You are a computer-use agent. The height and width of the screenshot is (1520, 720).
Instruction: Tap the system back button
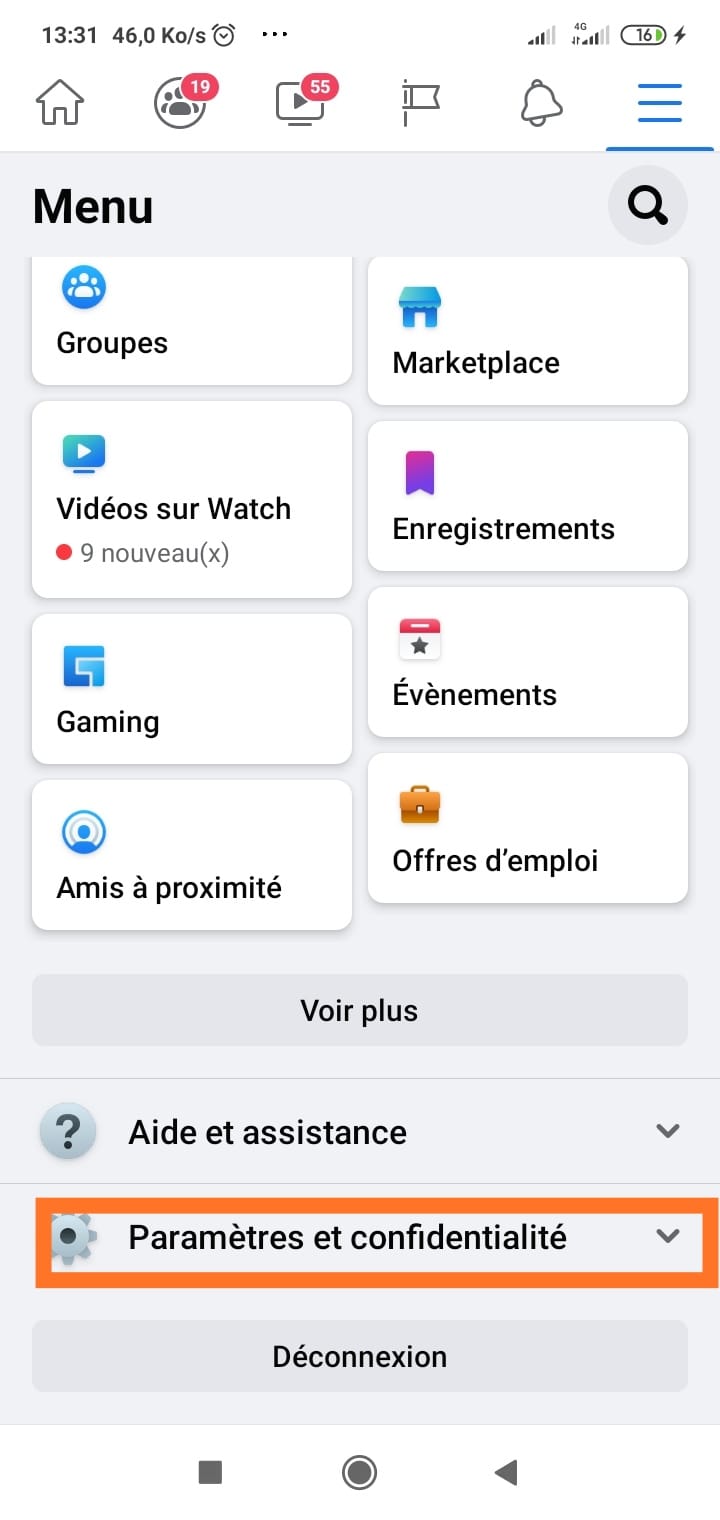pyautogui.click(x=506, y=1472)
